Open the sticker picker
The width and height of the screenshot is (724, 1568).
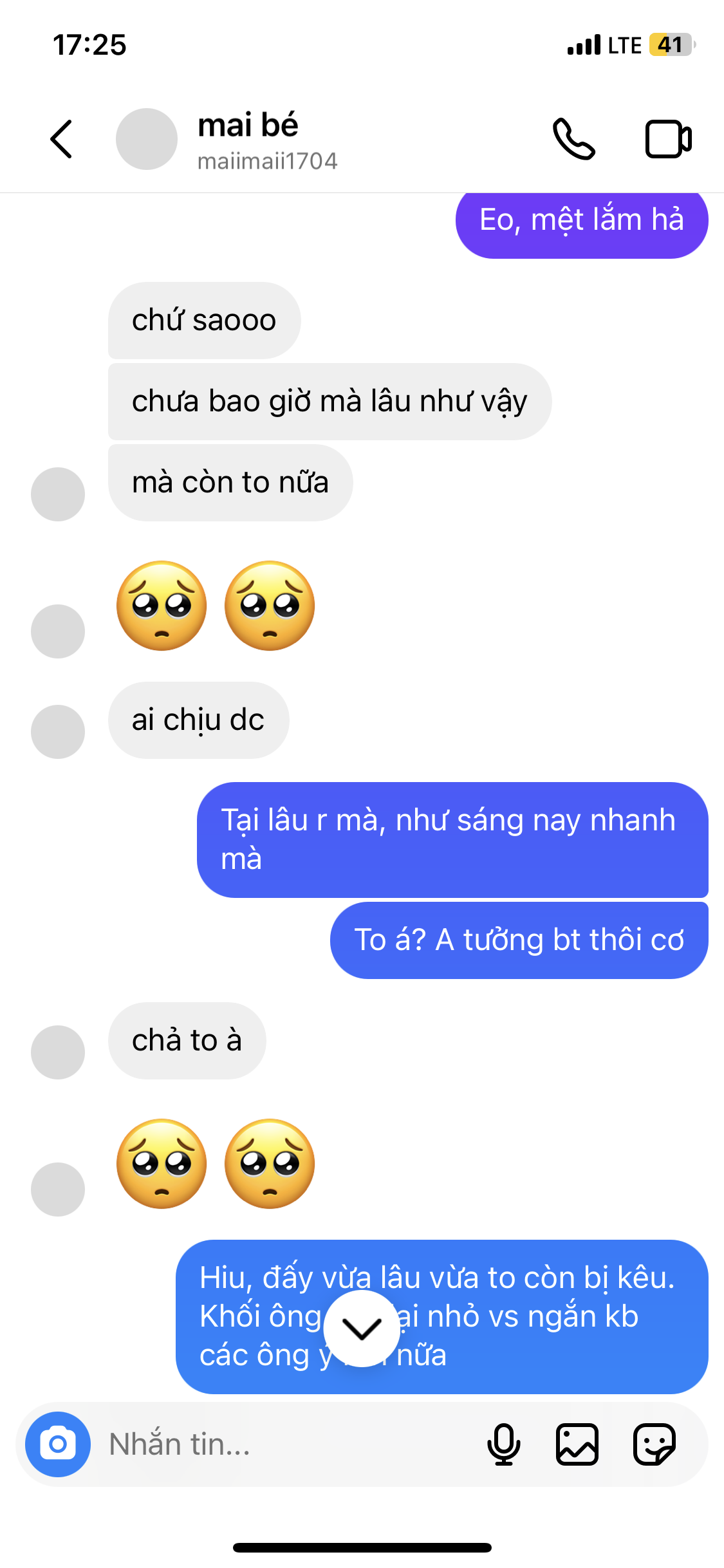tap(654, 1444)
